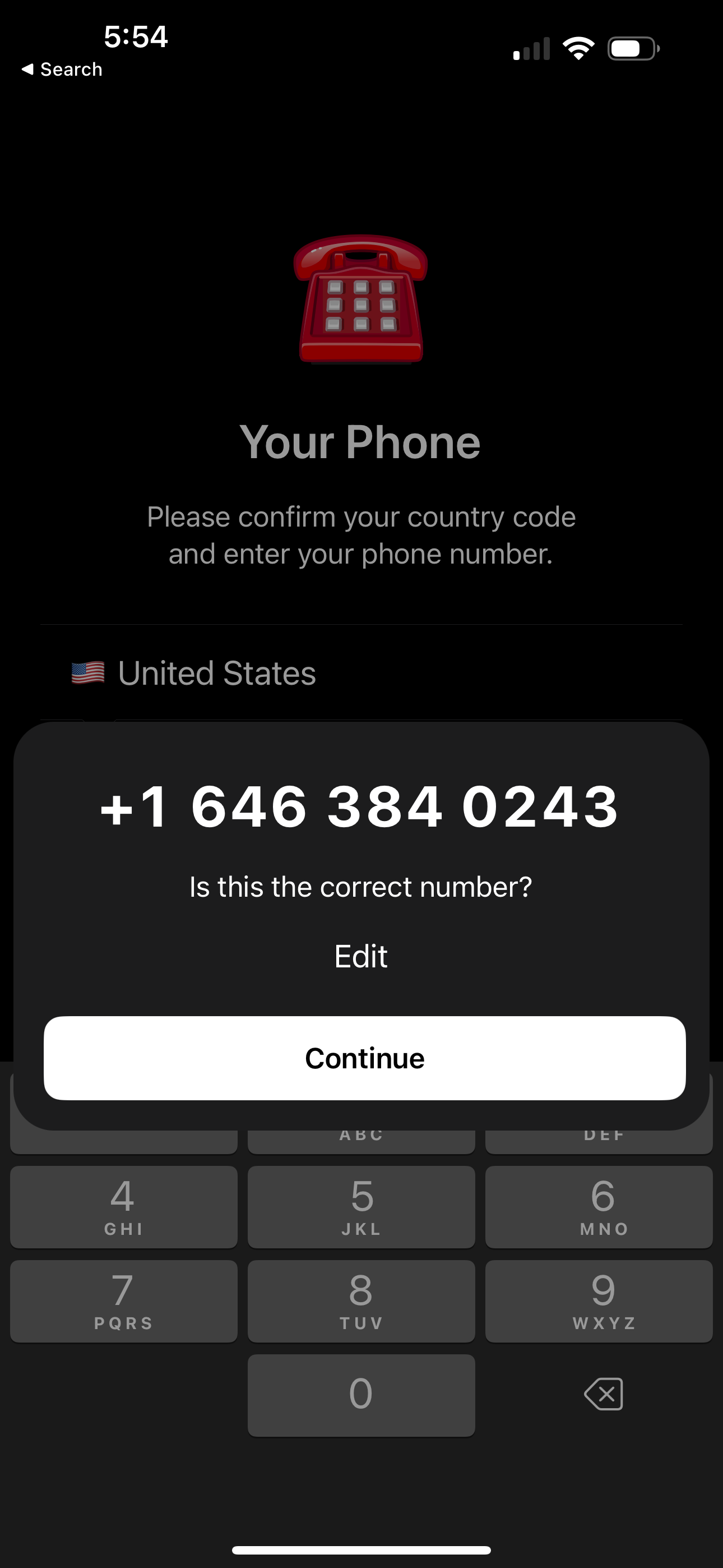The image size is (723, 1568).
Task: Open the United States country selector
Action: pyautogui.click(x=217, y=673)
